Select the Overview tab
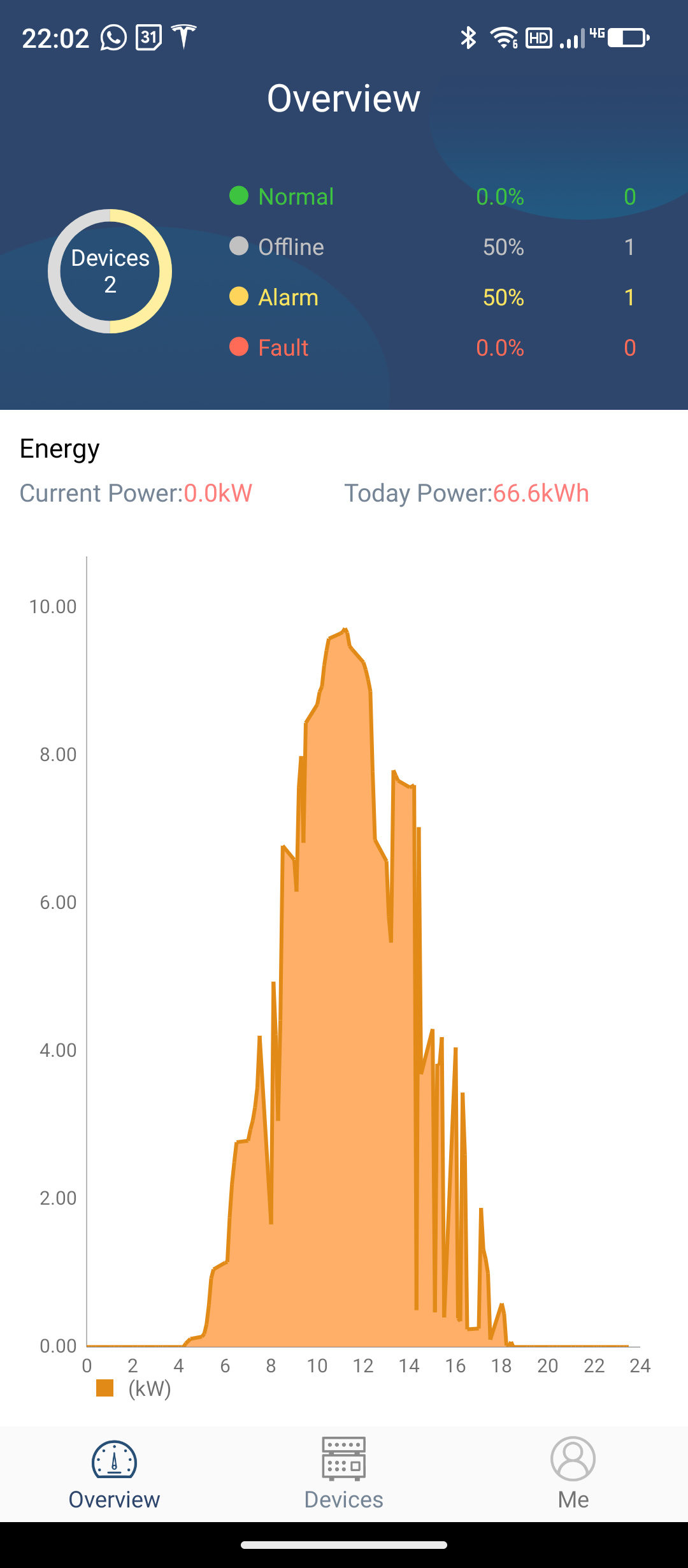Viewport: 688px width, 1568px height. 115,1474
